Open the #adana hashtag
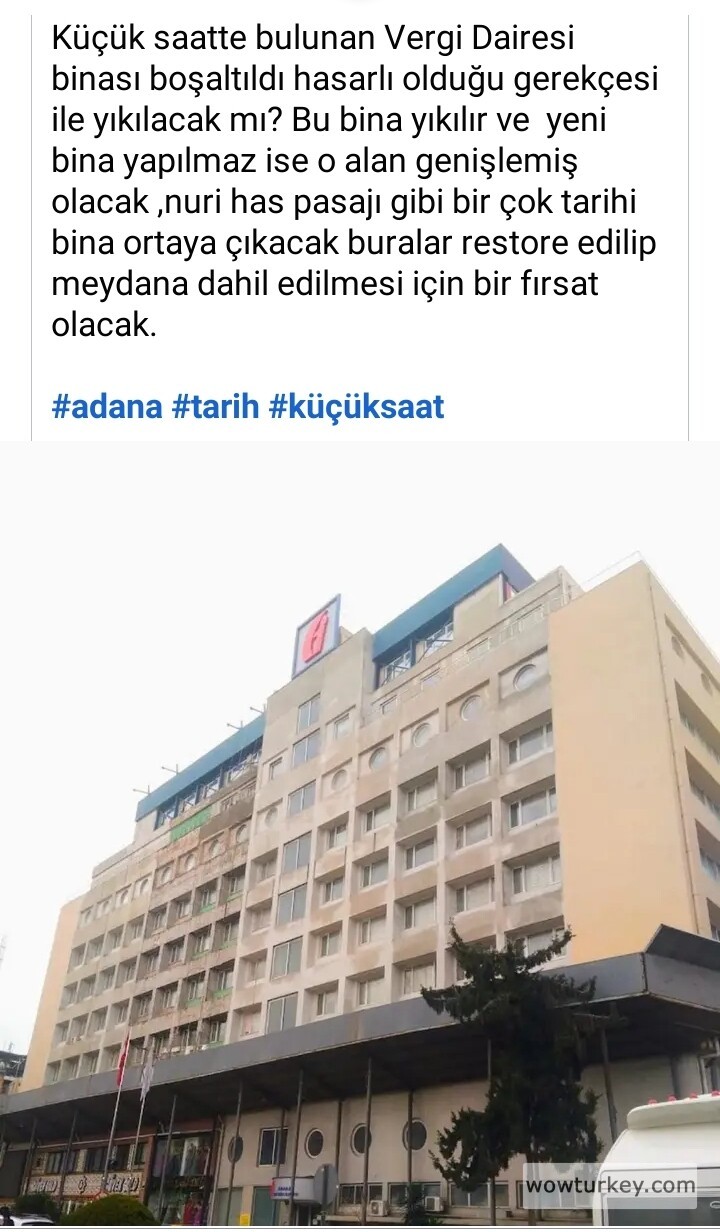Image resolution: width=720 pixels, height=1232 pixels. tap(107, 407)
